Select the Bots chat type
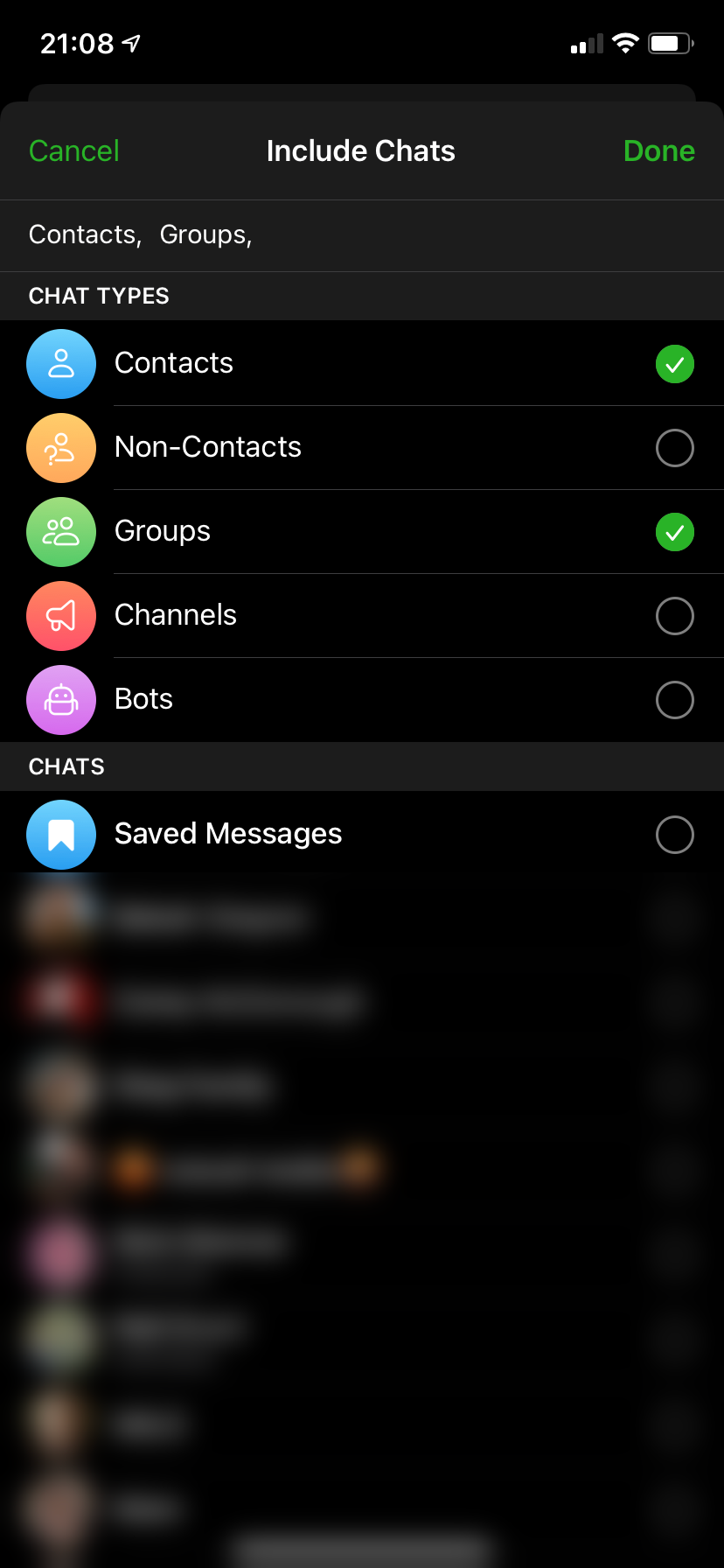This screenshot has height=1568, width=724. point(674,700)
